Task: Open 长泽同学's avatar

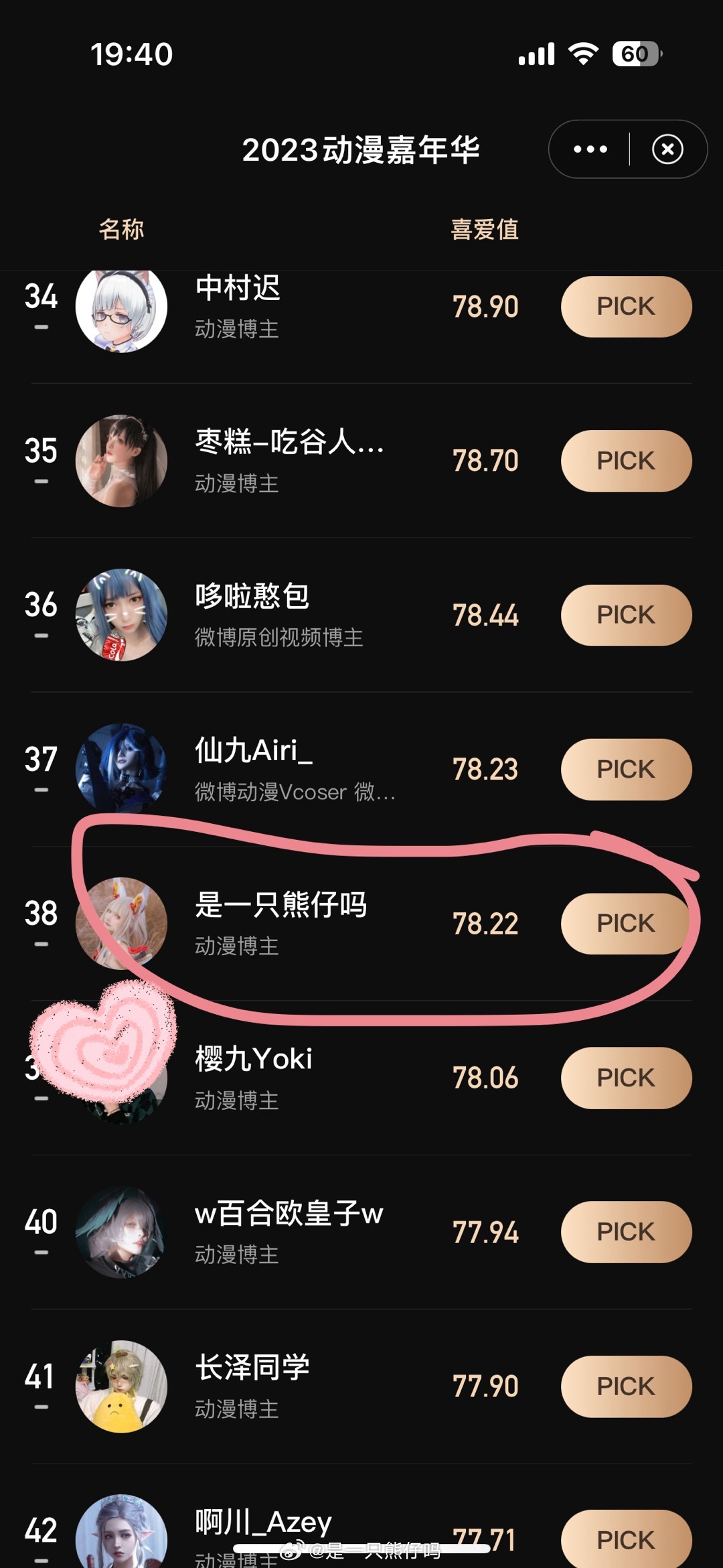Action: (x=121, y=1386)
